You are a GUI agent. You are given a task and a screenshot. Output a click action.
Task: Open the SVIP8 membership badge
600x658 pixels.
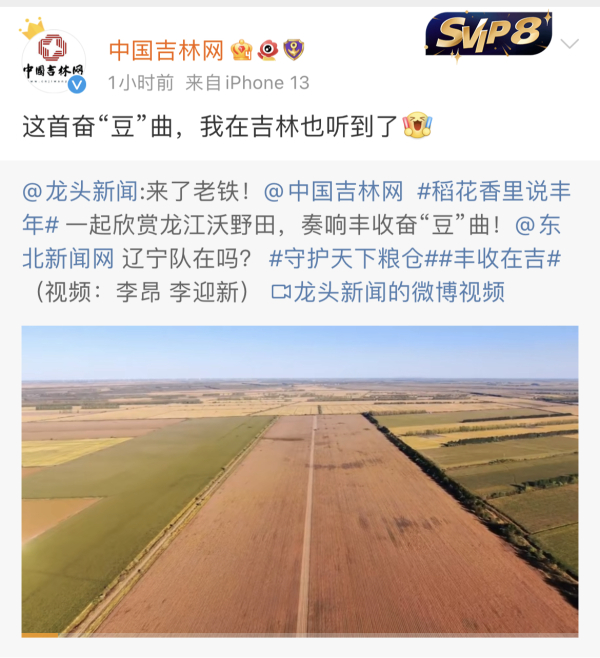point(489,35)
